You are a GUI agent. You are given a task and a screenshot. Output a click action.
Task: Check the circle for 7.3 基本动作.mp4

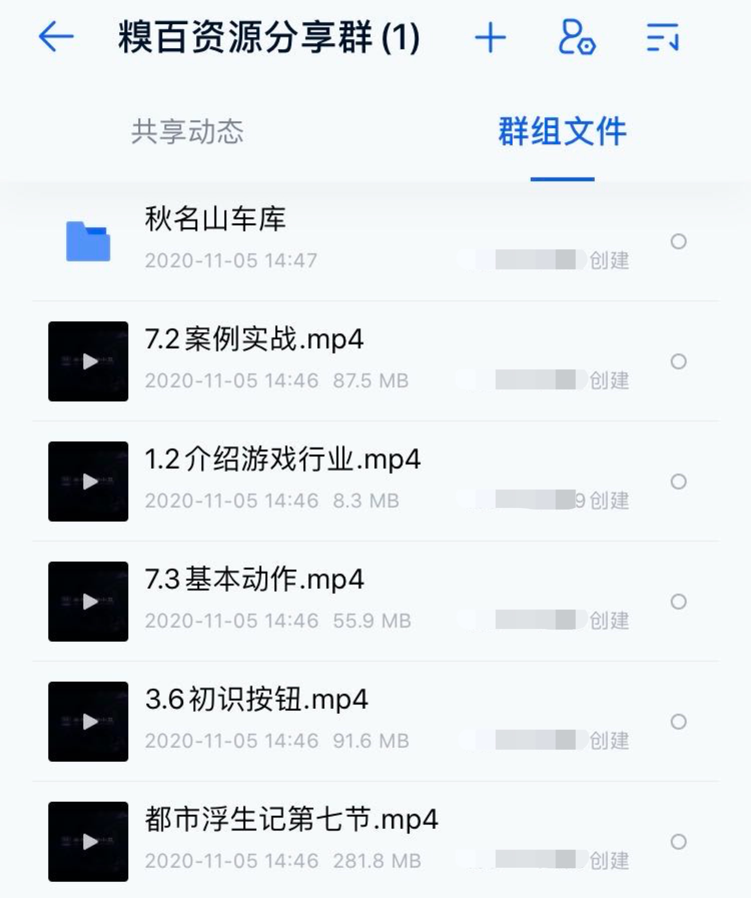(x=679, y=601)
